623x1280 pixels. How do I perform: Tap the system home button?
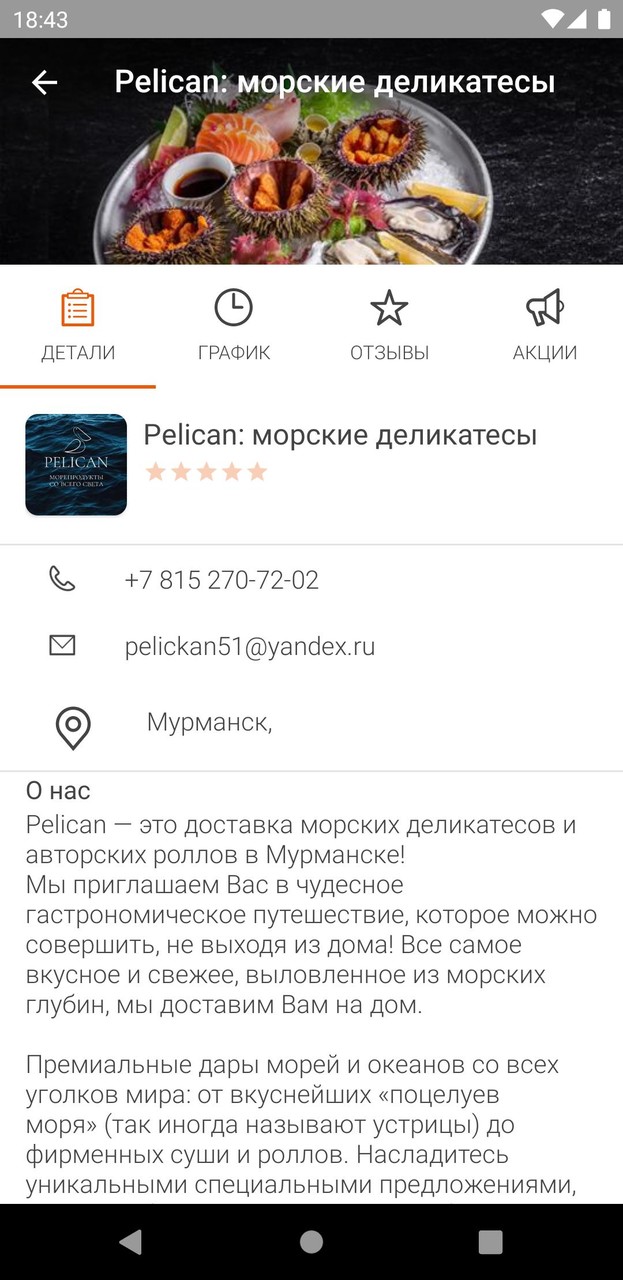click(311, 1242)
